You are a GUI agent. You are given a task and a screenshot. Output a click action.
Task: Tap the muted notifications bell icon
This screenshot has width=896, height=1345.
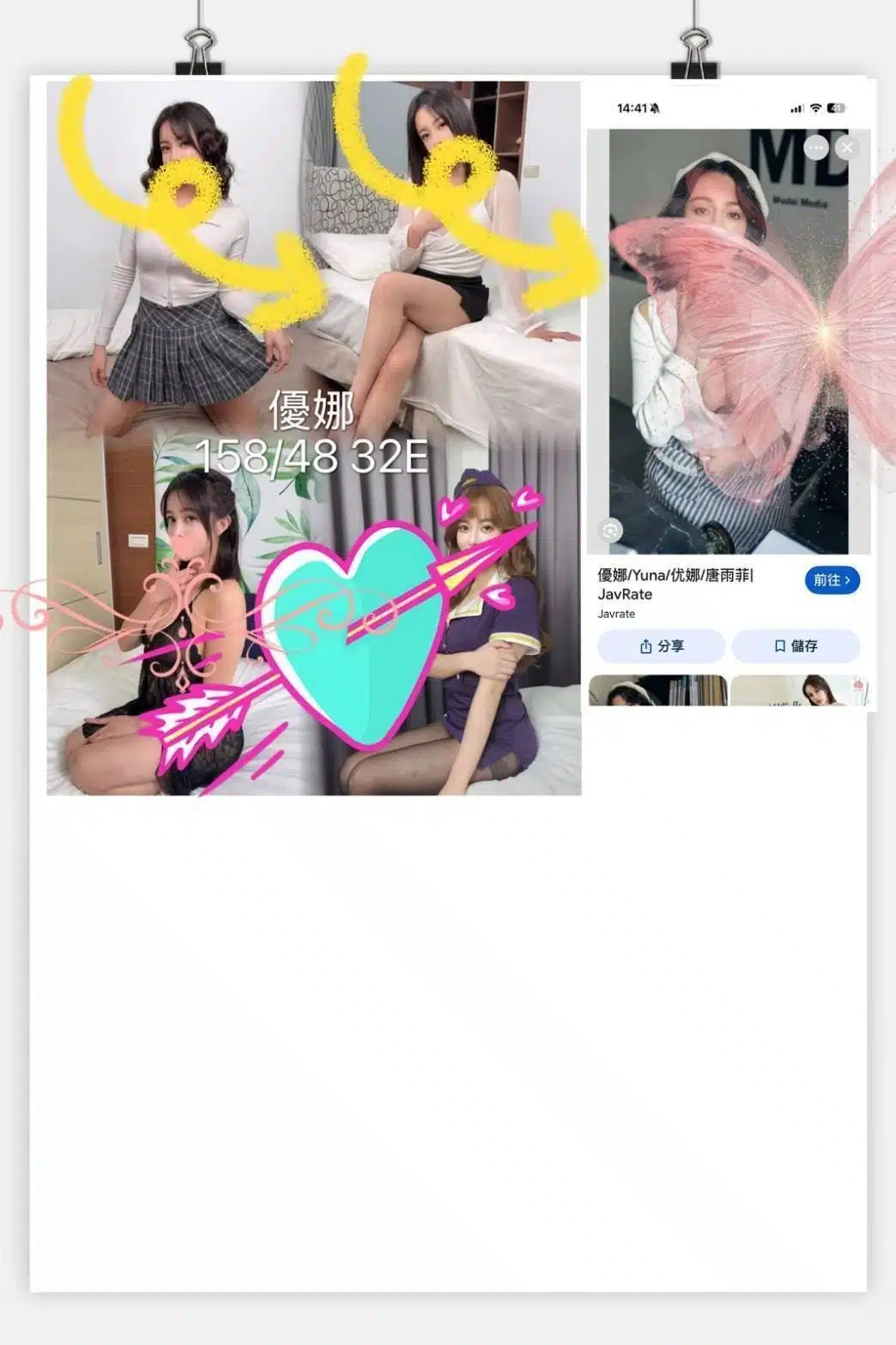point(654,109)
